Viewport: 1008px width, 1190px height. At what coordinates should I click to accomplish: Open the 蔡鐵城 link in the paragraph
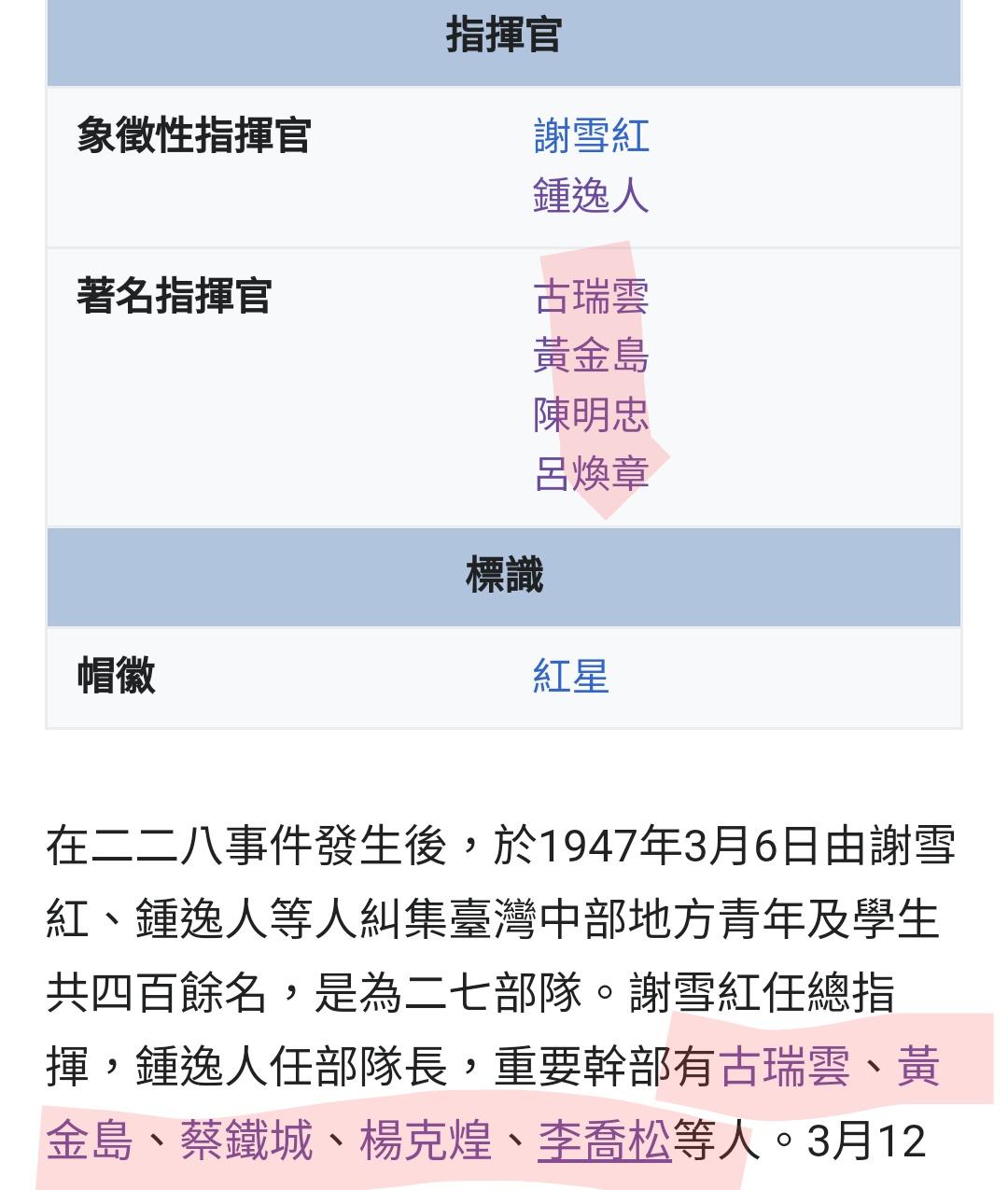point(246,1141)
